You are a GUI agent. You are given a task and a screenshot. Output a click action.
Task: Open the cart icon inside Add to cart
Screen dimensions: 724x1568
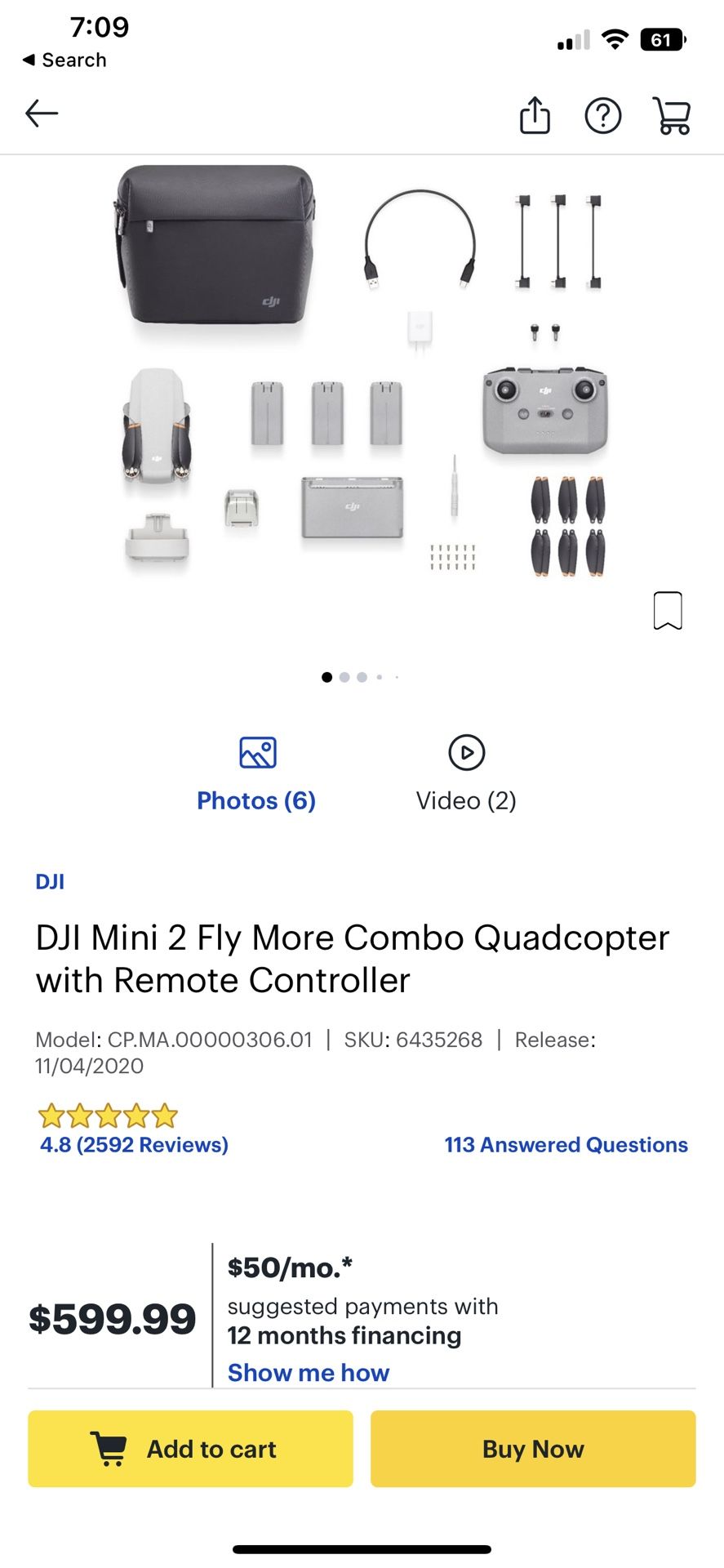107,1449
